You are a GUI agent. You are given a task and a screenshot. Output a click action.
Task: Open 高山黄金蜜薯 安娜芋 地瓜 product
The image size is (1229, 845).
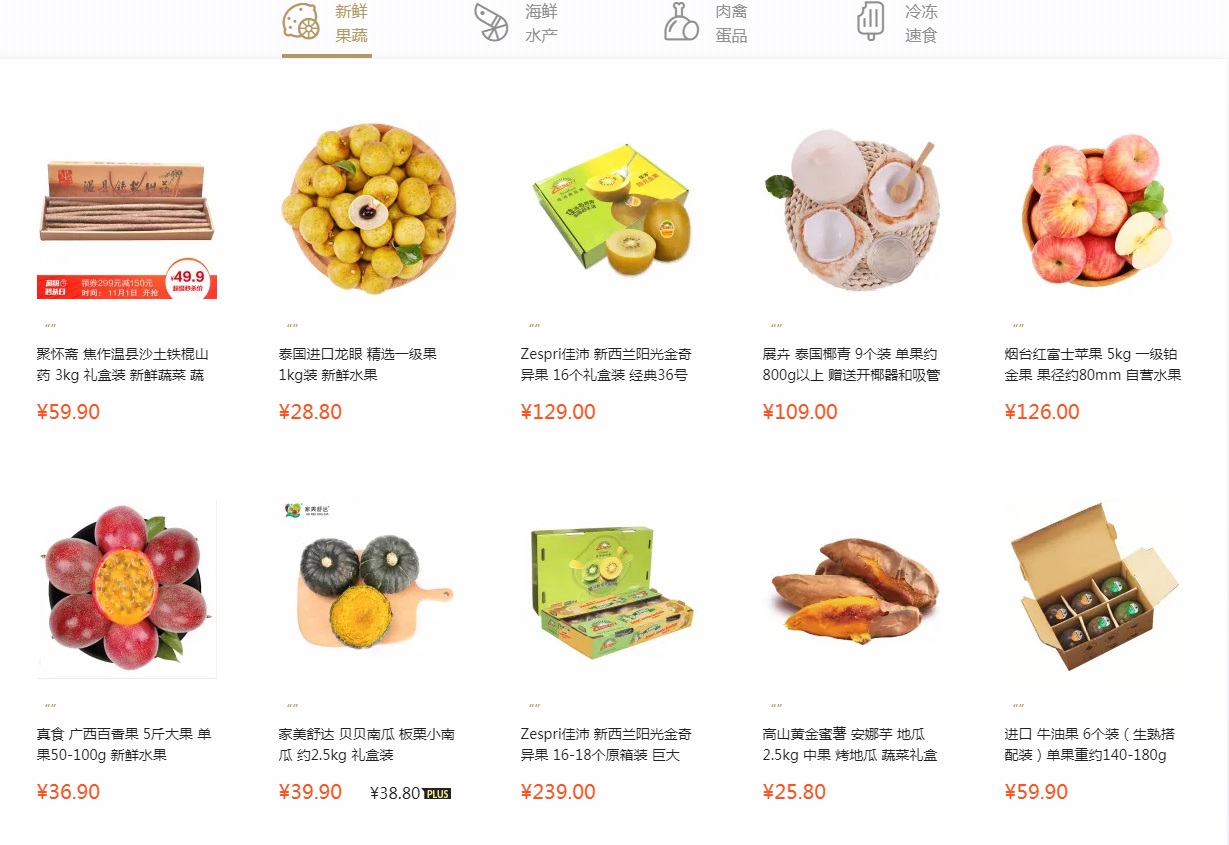coord(853,590)
